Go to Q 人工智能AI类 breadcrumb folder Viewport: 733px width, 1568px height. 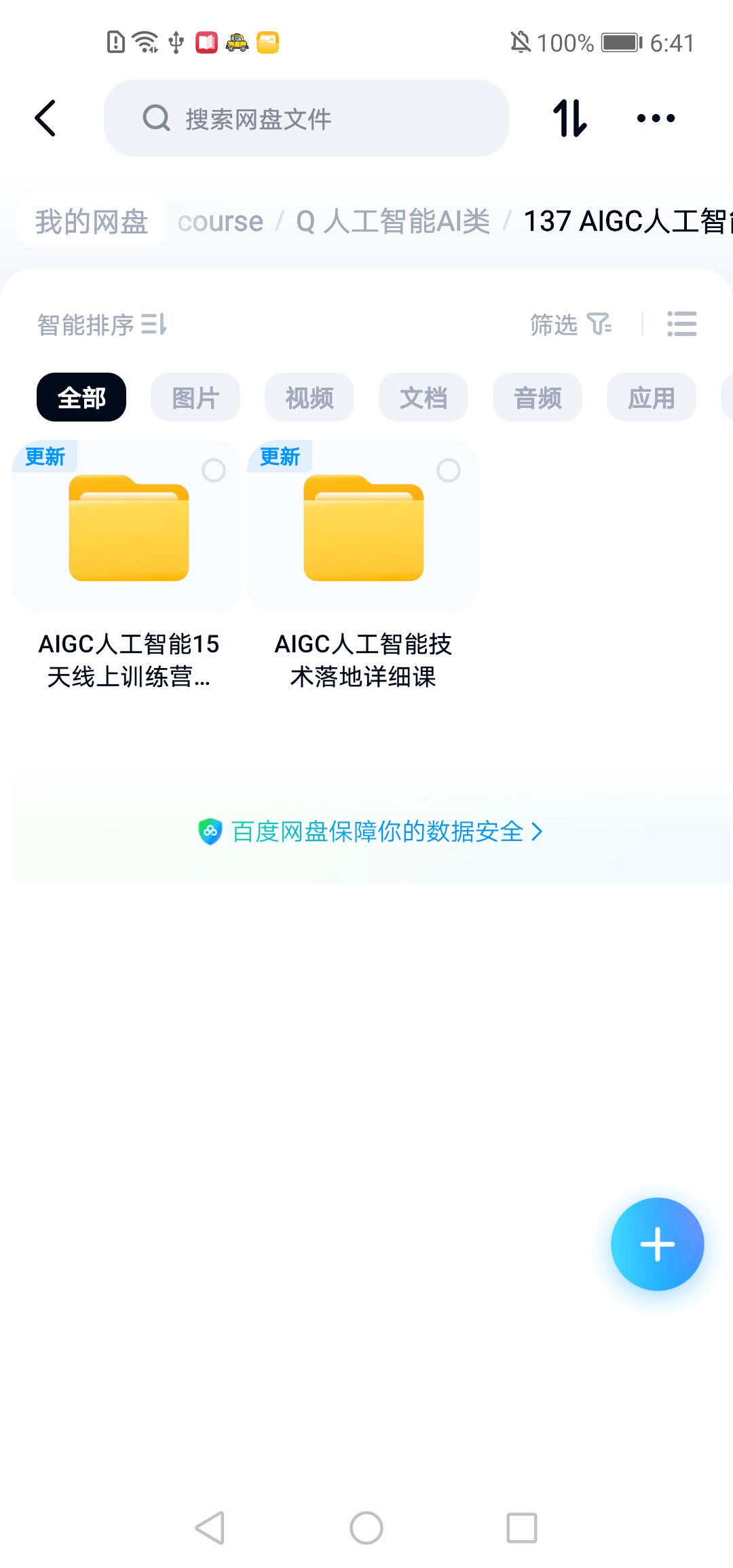[393, 221]
